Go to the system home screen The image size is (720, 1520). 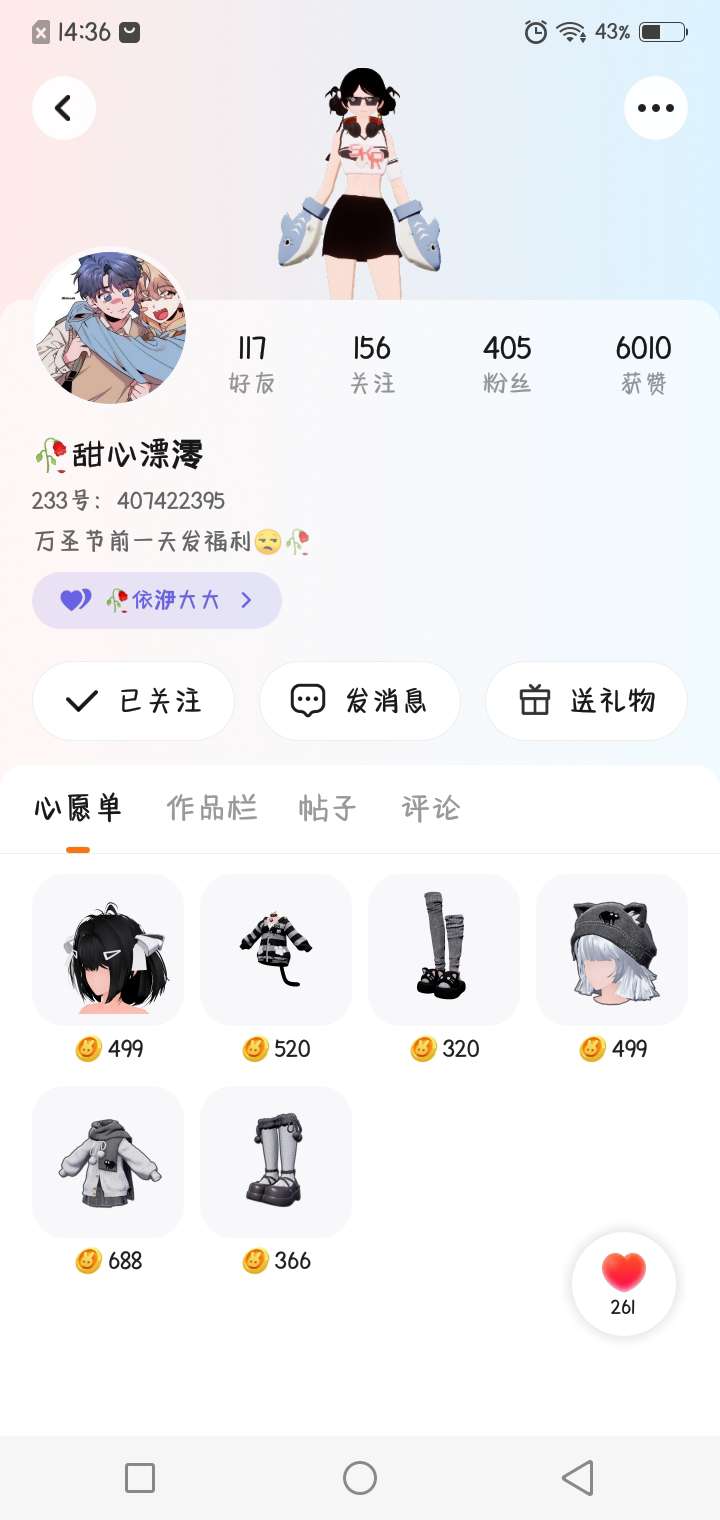(x=360, y=1478)
